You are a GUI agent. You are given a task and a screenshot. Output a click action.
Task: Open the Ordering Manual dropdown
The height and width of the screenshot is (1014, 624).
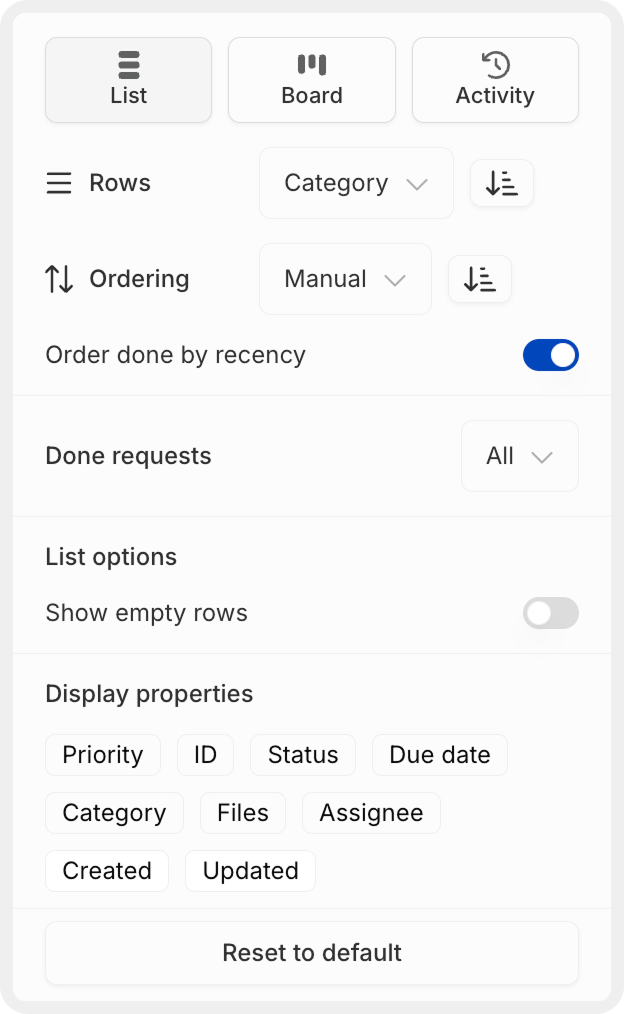click(x=345, y=279)
